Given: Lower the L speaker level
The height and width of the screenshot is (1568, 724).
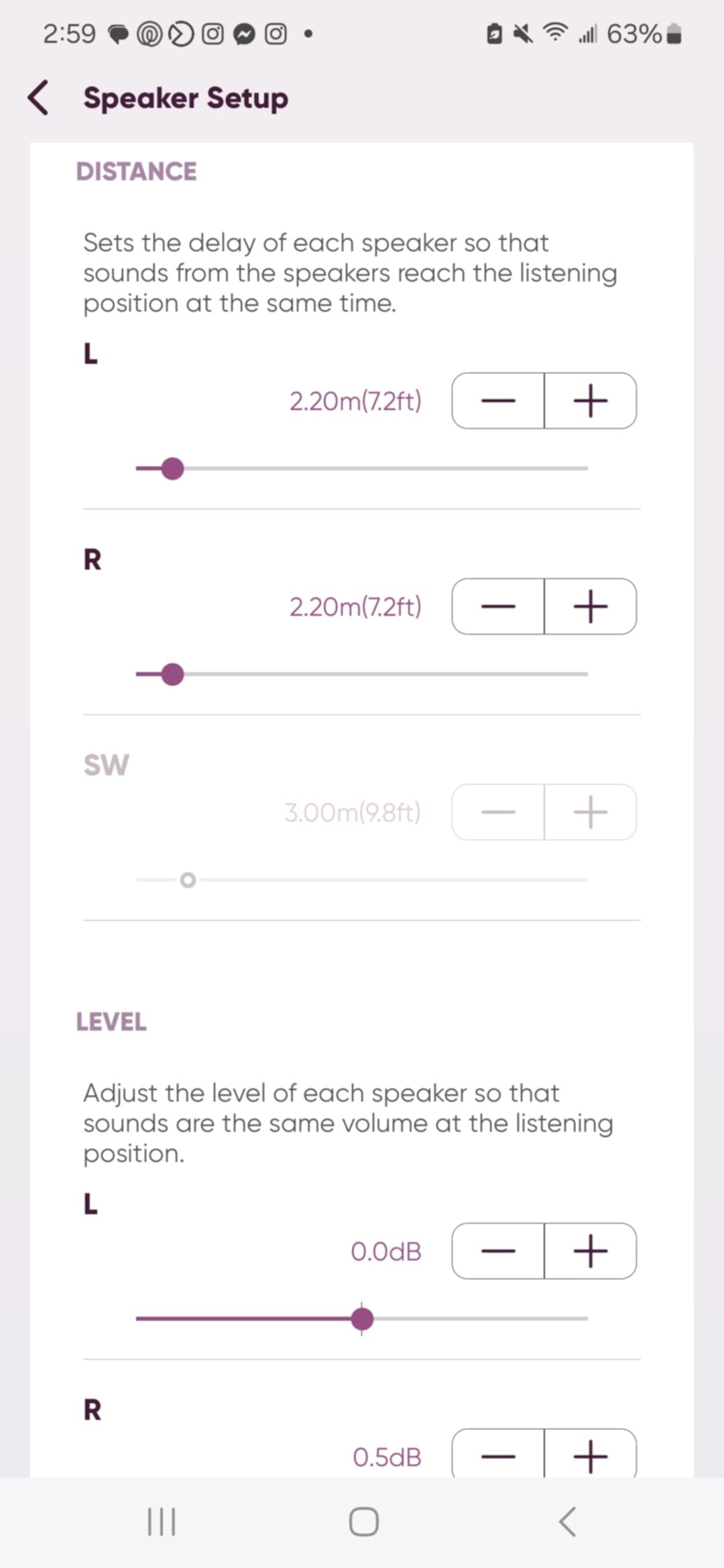Looking at the screenshot, I should tap(498, 1251).
